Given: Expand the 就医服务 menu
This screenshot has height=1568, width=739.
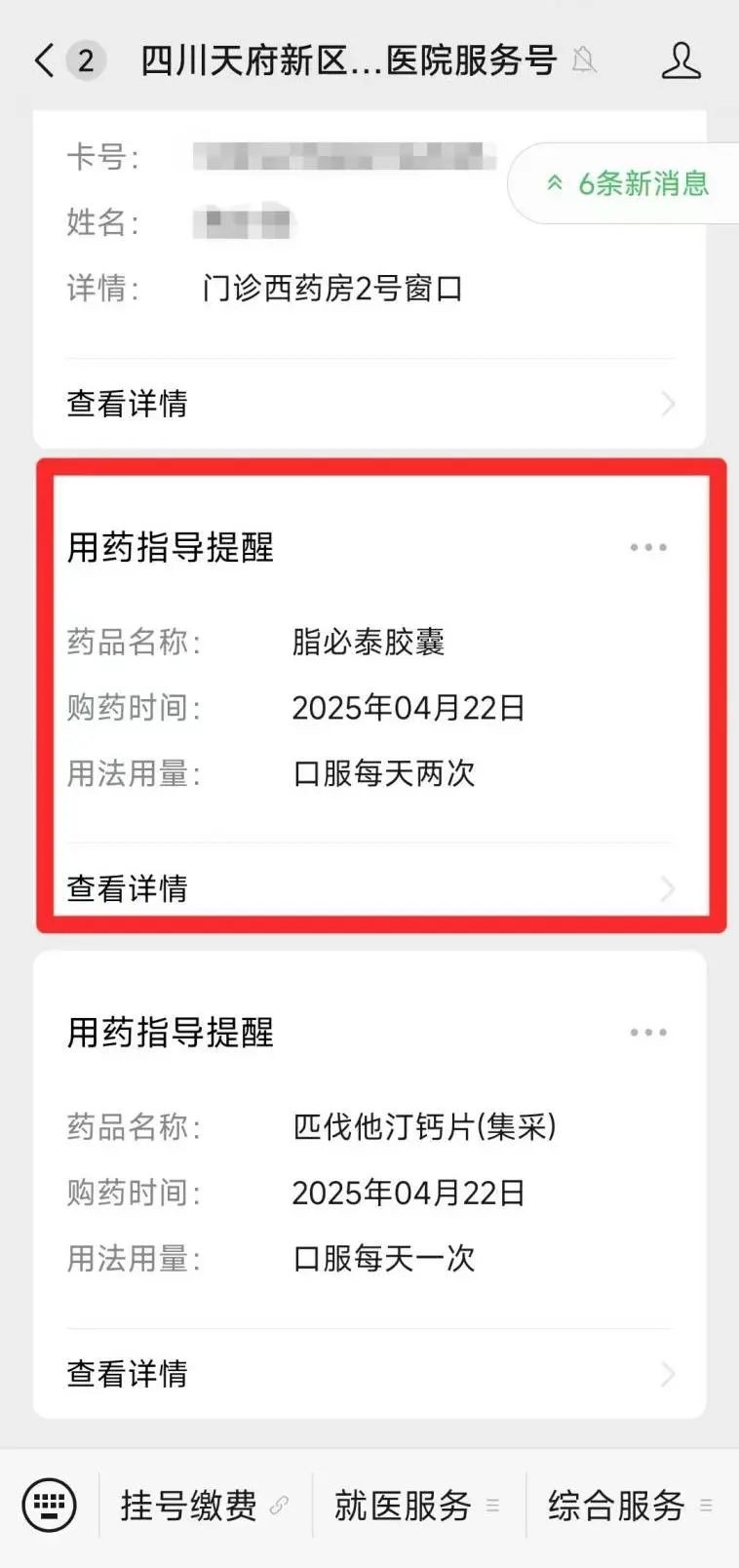Looking at the screenshot, I should [416, 1505].
